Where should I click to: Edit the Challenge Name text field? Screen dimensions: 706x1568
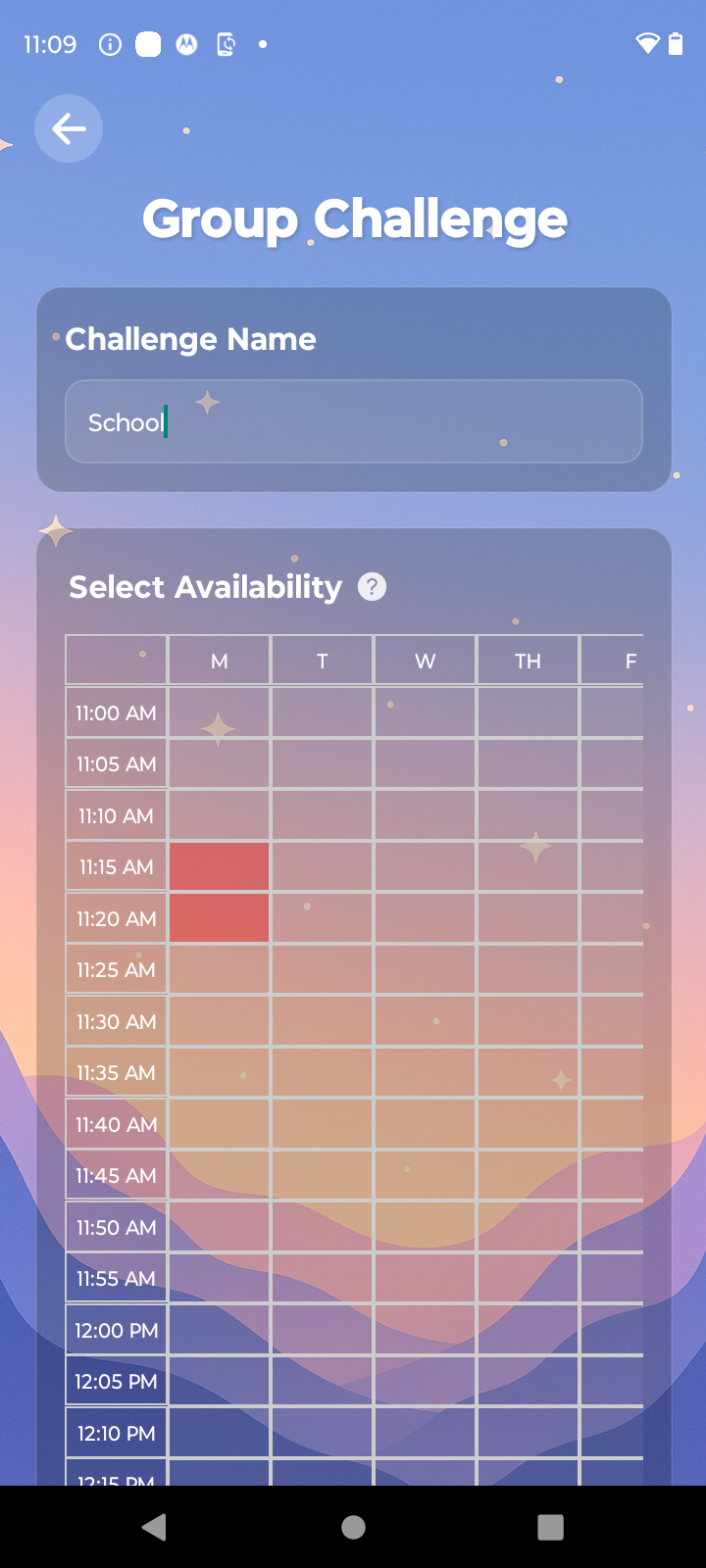353,421
